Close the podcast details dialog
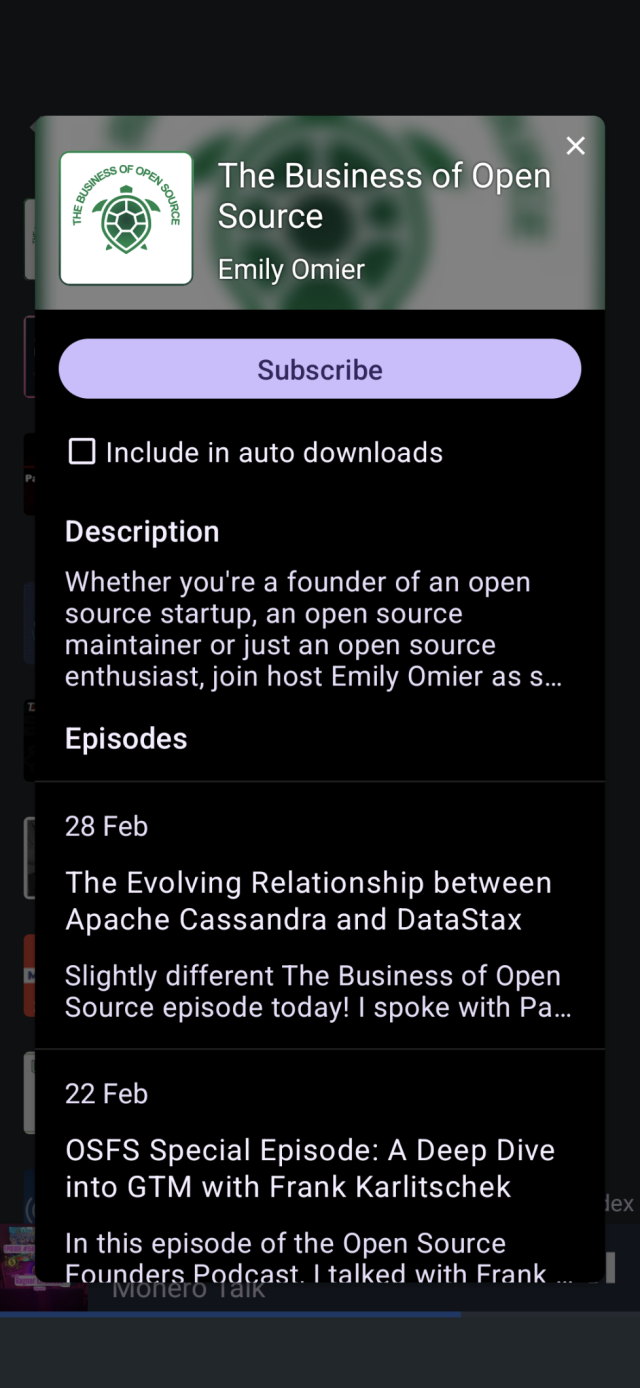 click(x=575, y=146)
